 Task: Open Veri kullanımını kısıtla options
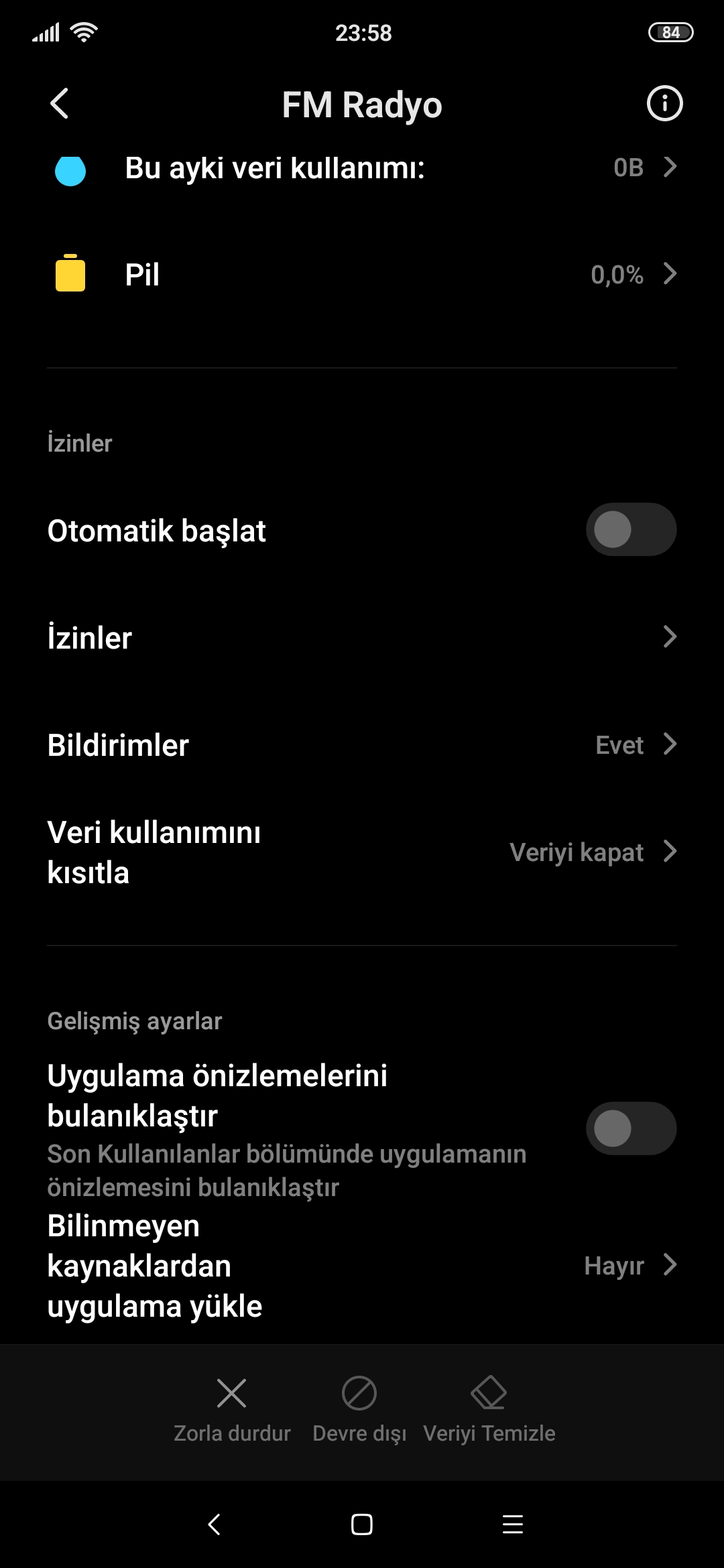362,852
